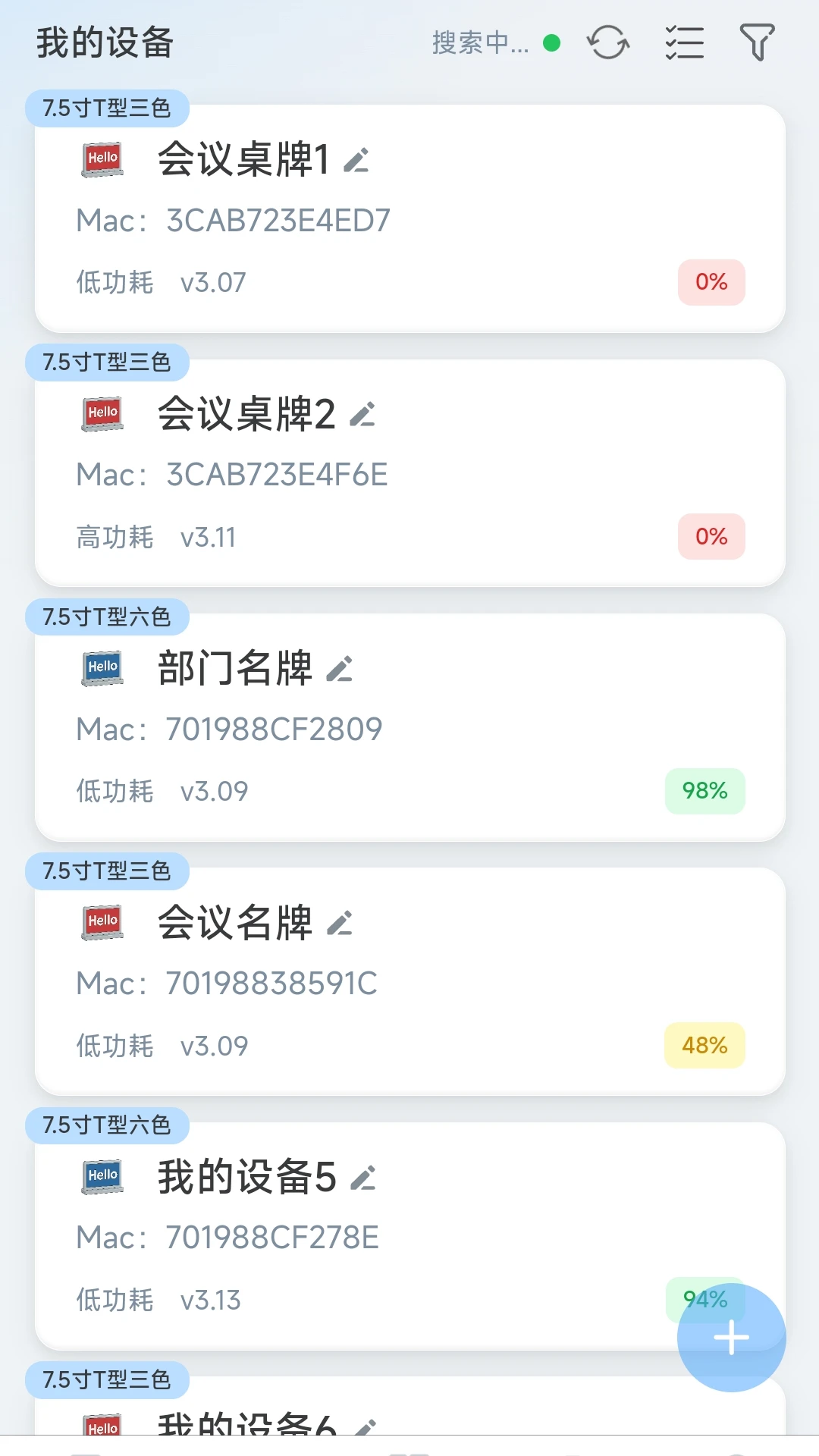
Task: Rename 会议名牌 with the pencil icon
Action: tap(340, 923)
